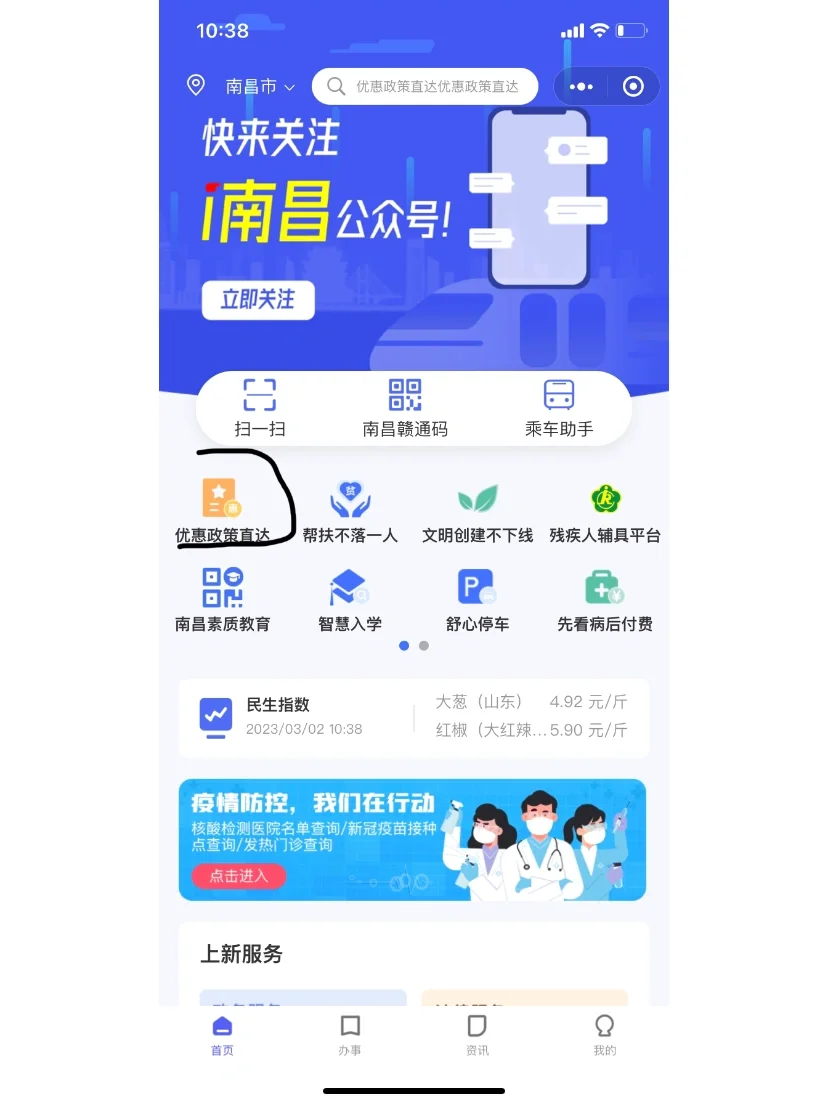The height and width of the screenshot is (1104, 828).
Task: Switch to the 我的 tab
Action: point(605,1035)
